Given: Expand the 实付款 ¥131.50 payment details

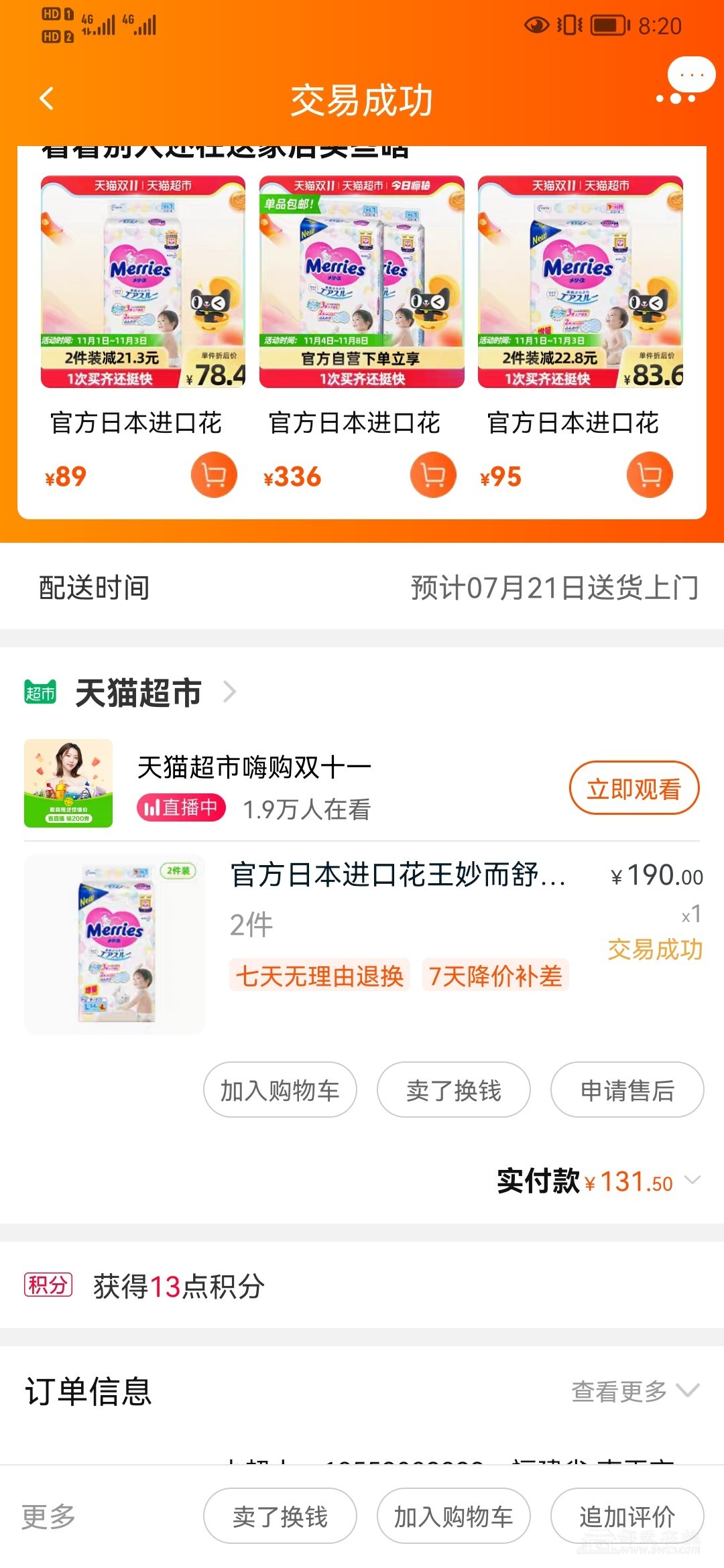Looking at the screenshot, I should click(x=692, y=1180).
